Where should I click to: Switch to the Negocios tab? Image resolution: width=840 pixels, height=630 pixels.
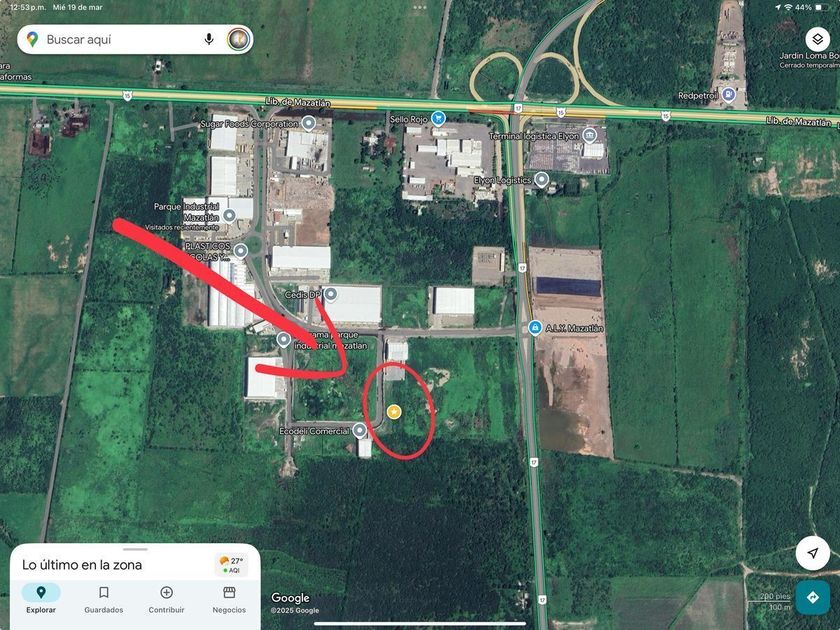click(x=229, y=598)
